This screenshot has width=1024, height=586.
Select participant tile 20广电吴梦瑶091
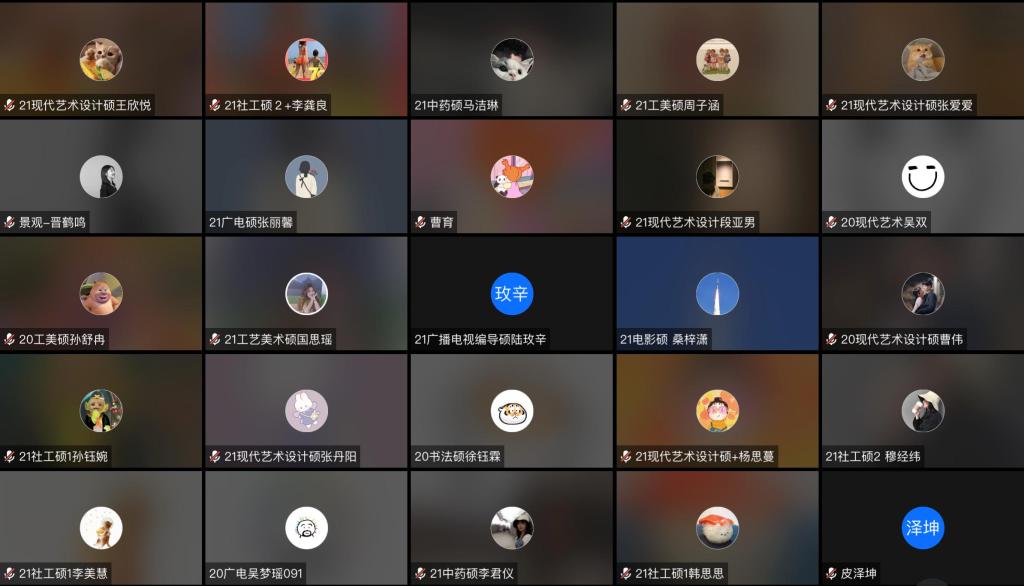tap(306, 527)
